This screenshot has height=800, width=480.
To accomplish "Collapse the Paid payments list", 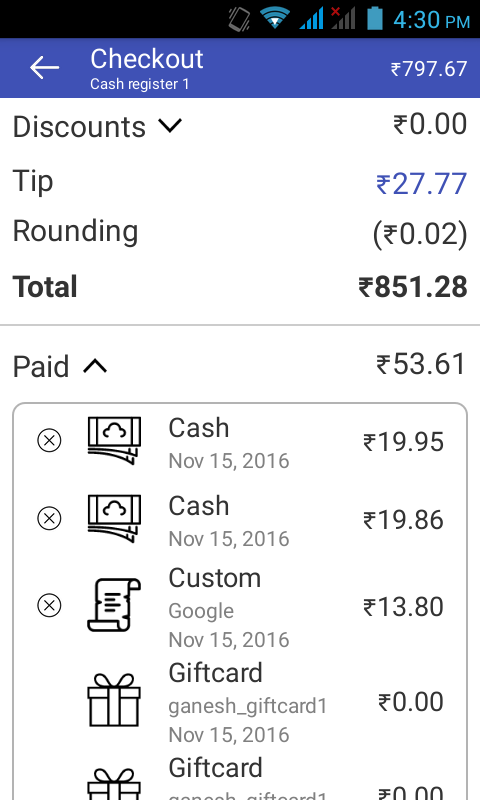I will [x=95, y=366].
